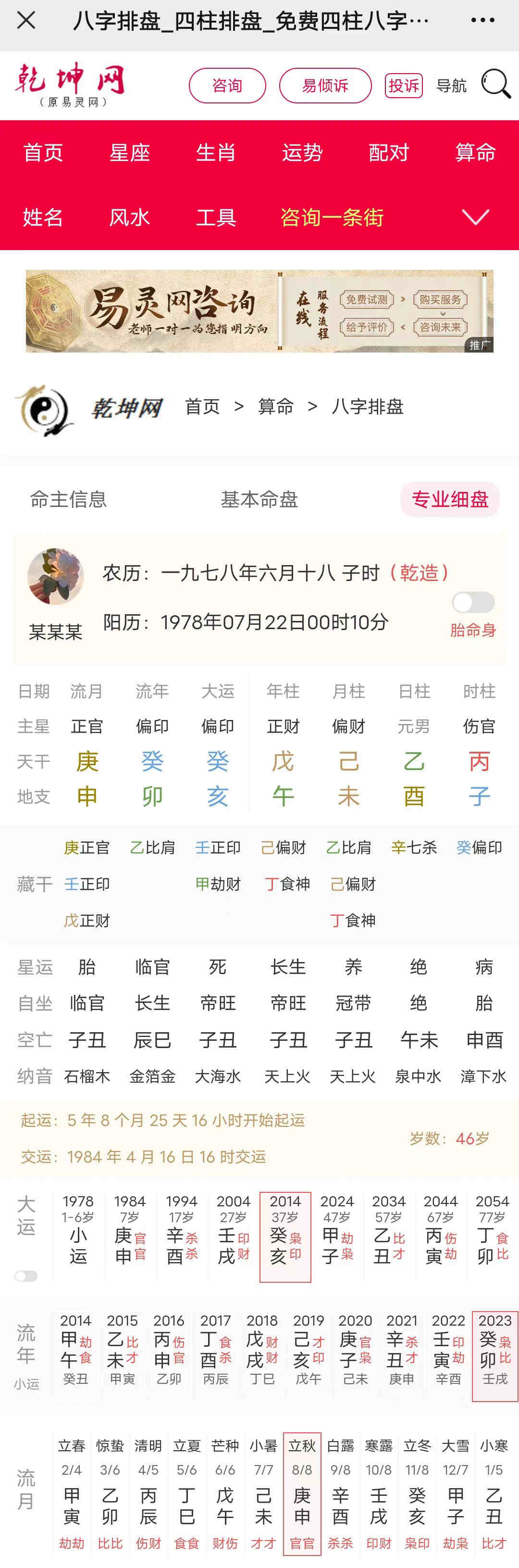Expand the red navigation menu chevron
Screen dimensions: 519x1568
coord(475,217)
